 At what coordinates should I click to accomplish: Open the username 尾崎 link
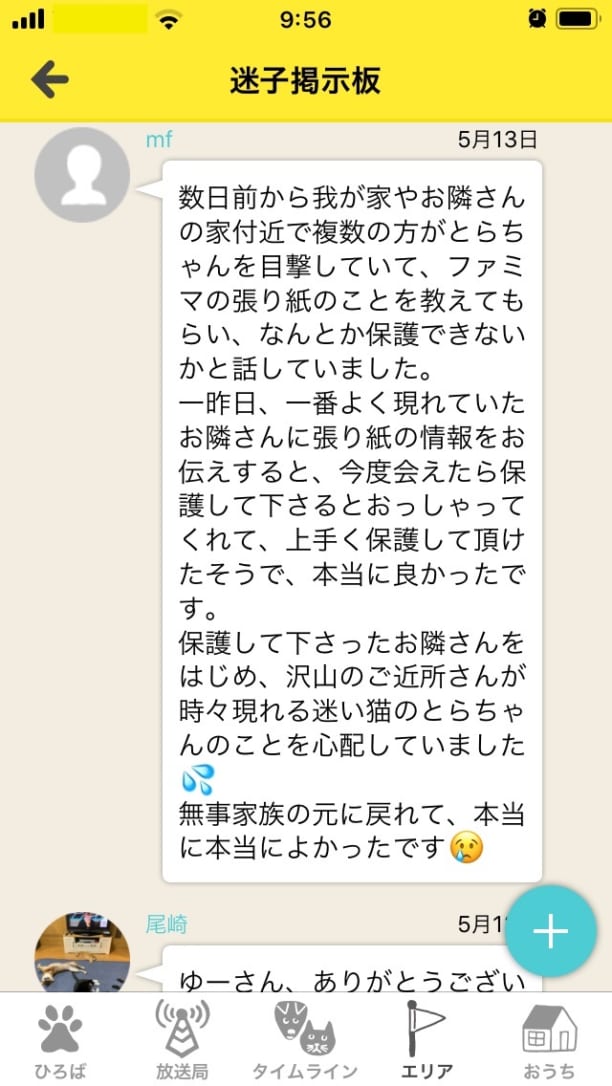point(167,924)
